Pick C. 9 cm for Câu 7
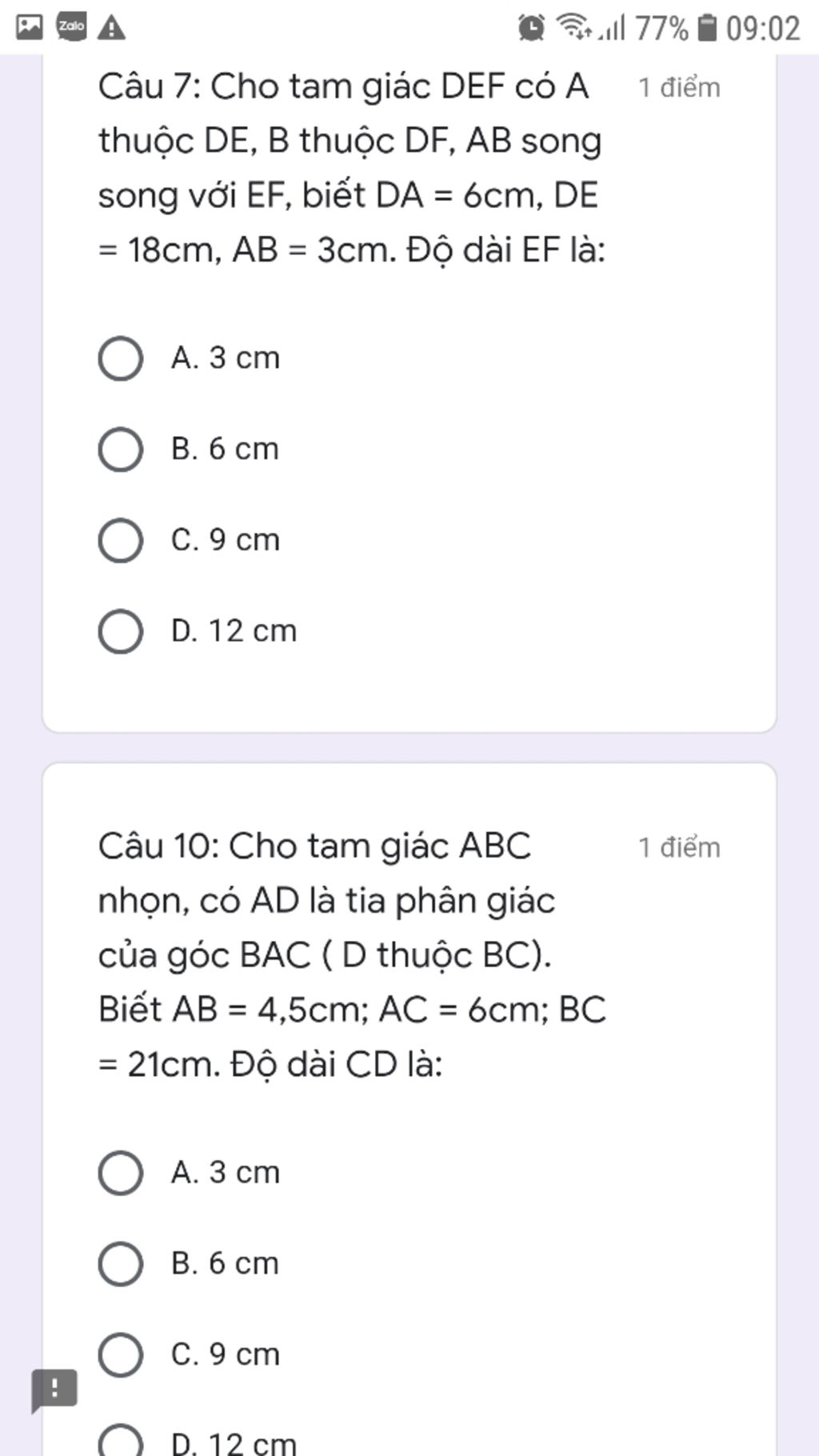 [121, 541]
